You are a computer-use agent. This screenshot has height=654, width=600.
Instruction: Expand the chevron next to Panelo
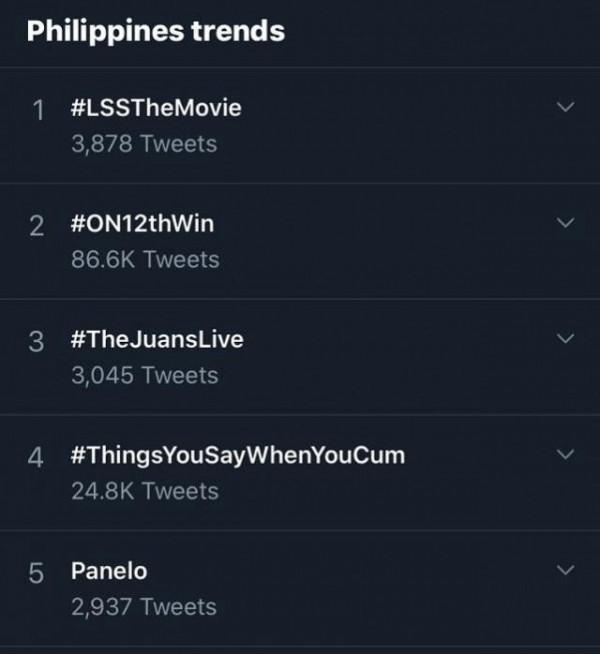coord(565,570)
